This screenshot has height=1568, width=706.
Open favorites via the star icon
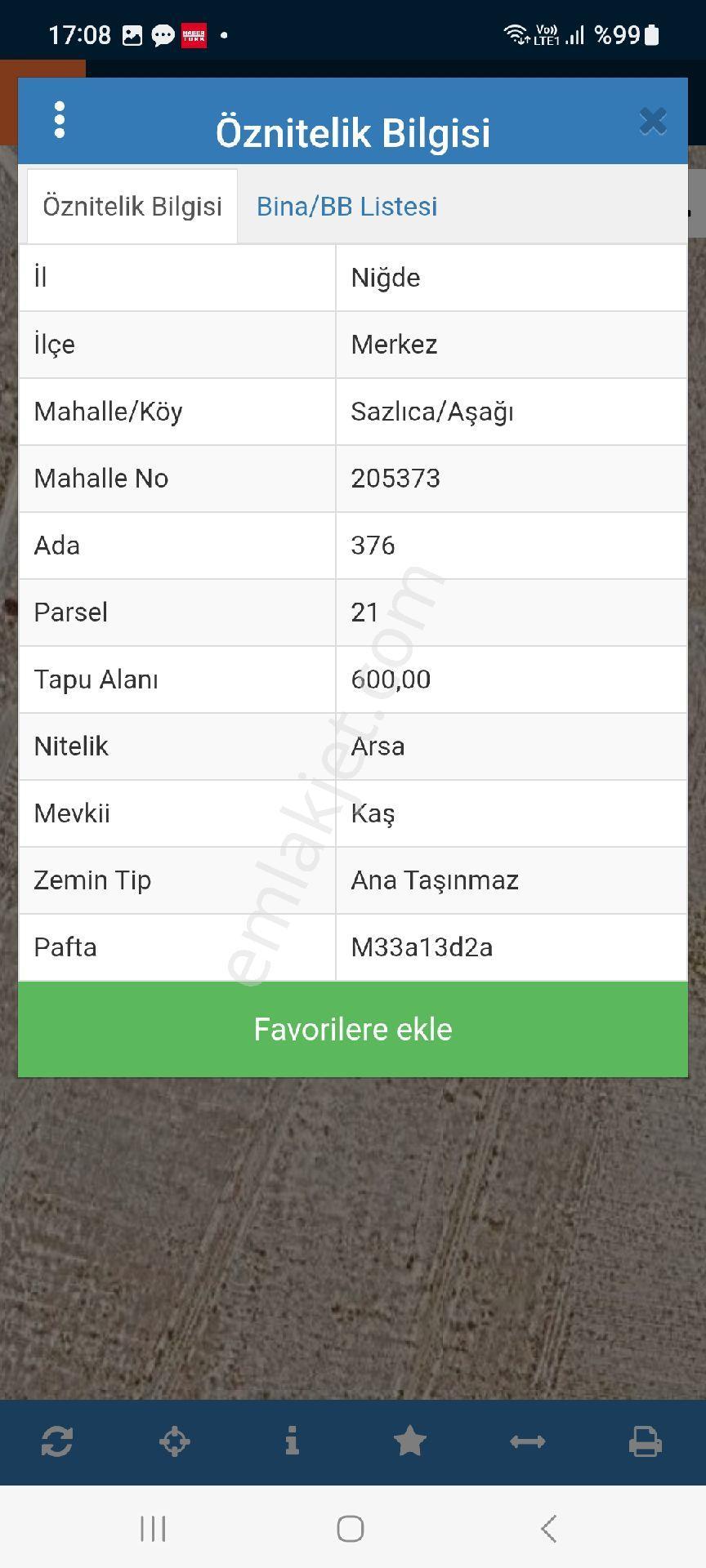pyautogui.click(x=410, y=1441)
